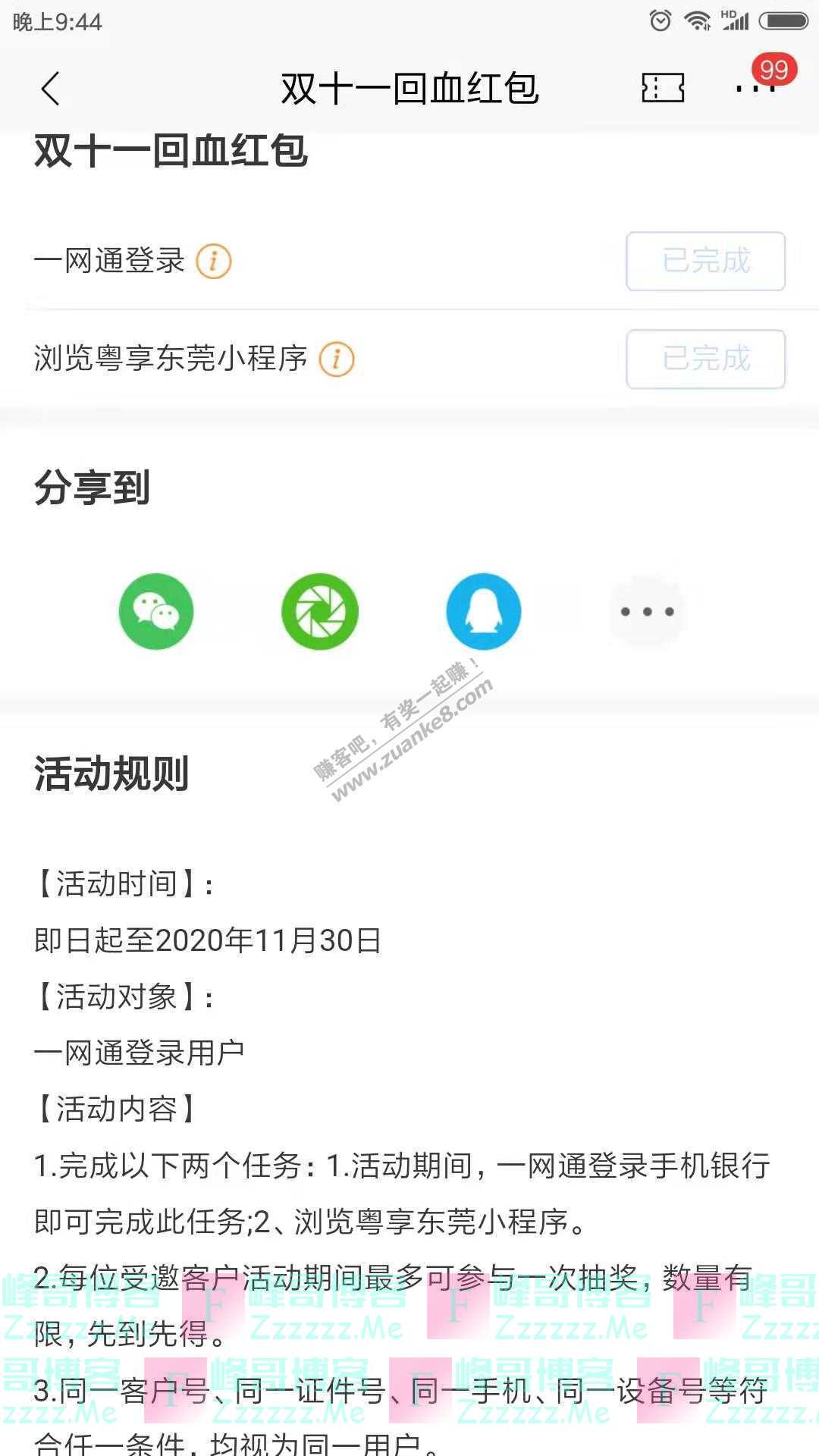Share the activity to QQ

click(483, 611)
